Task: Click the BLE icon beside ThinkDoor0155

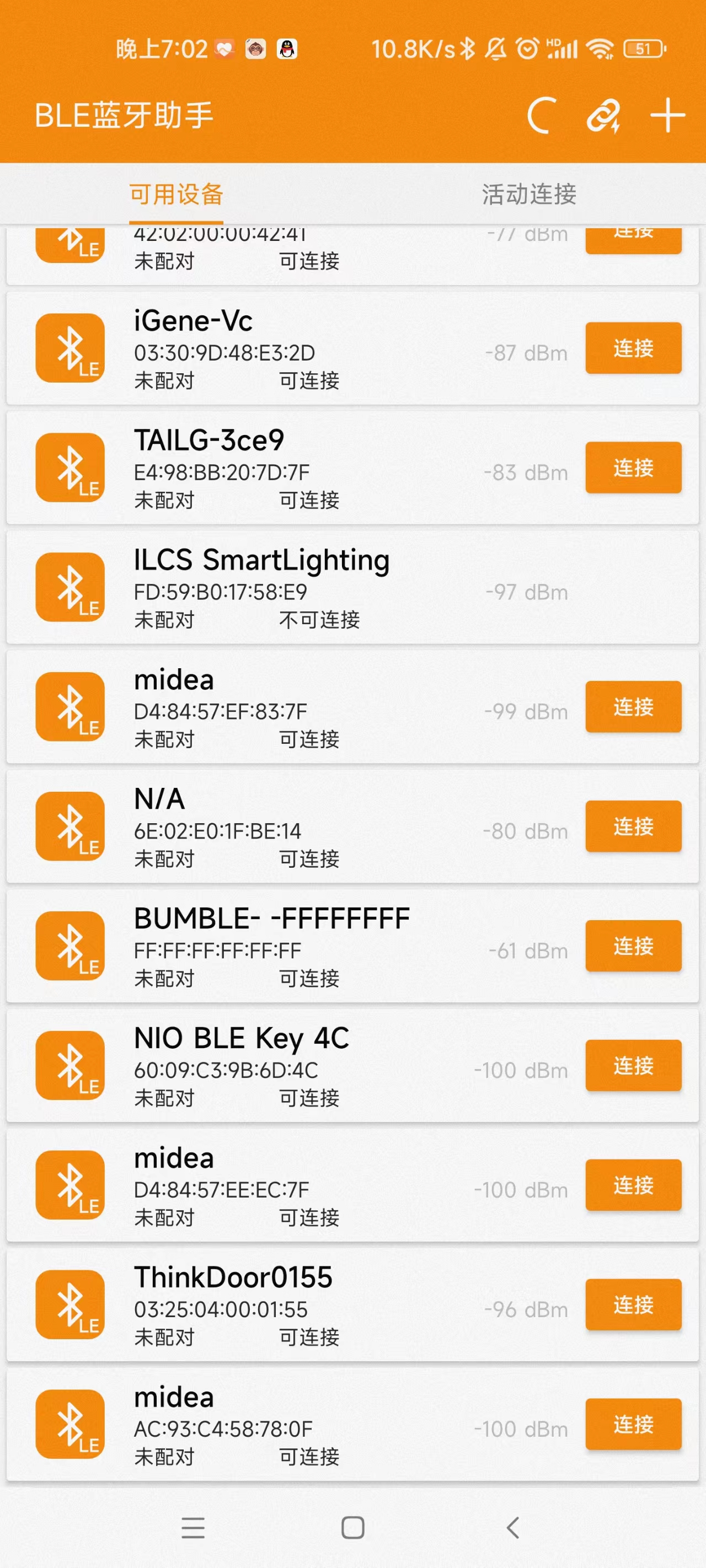Action: pyautogui.click(x=69, y=1305)
